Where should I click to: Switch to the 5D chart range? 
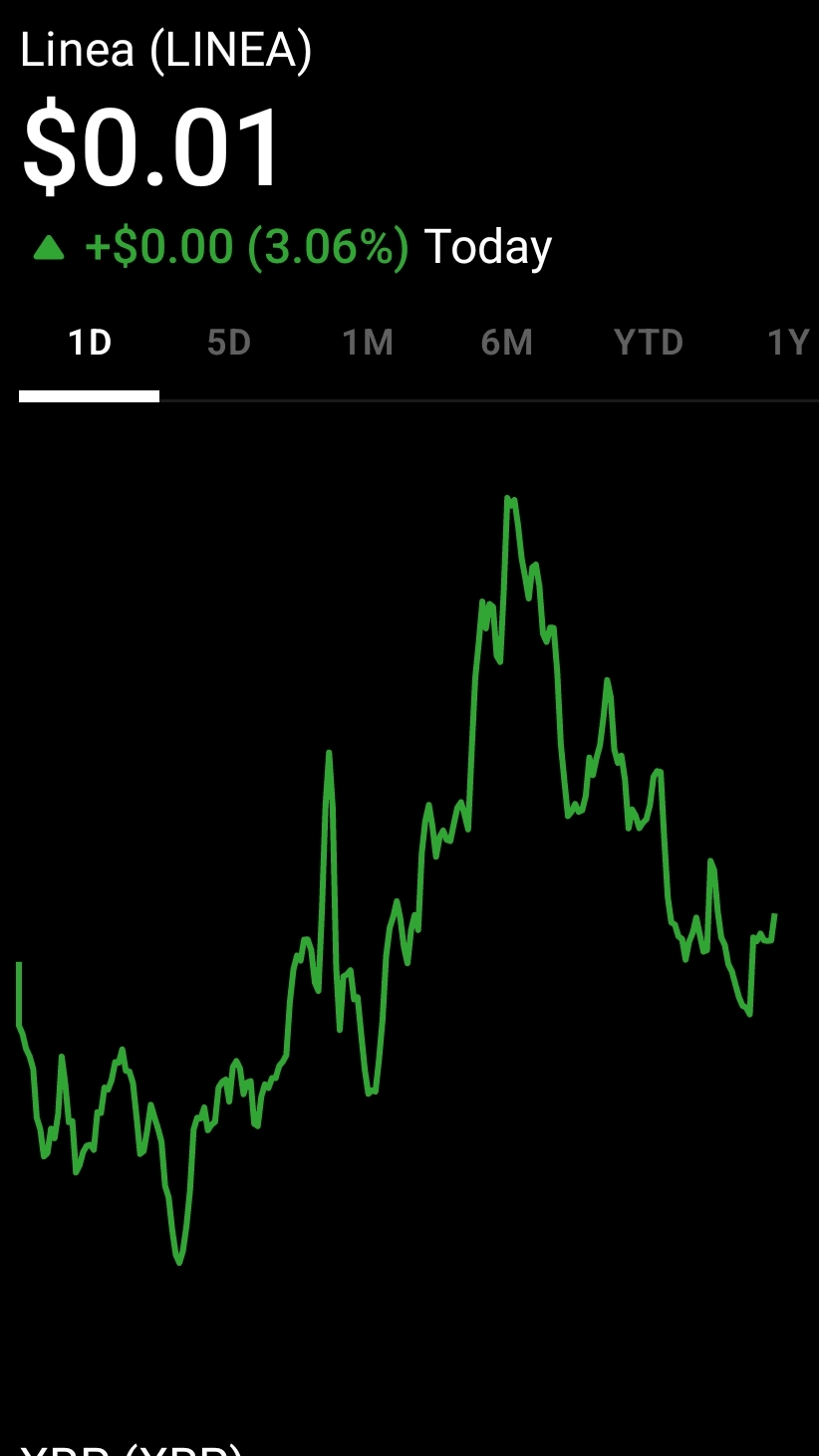click(228, 343)
